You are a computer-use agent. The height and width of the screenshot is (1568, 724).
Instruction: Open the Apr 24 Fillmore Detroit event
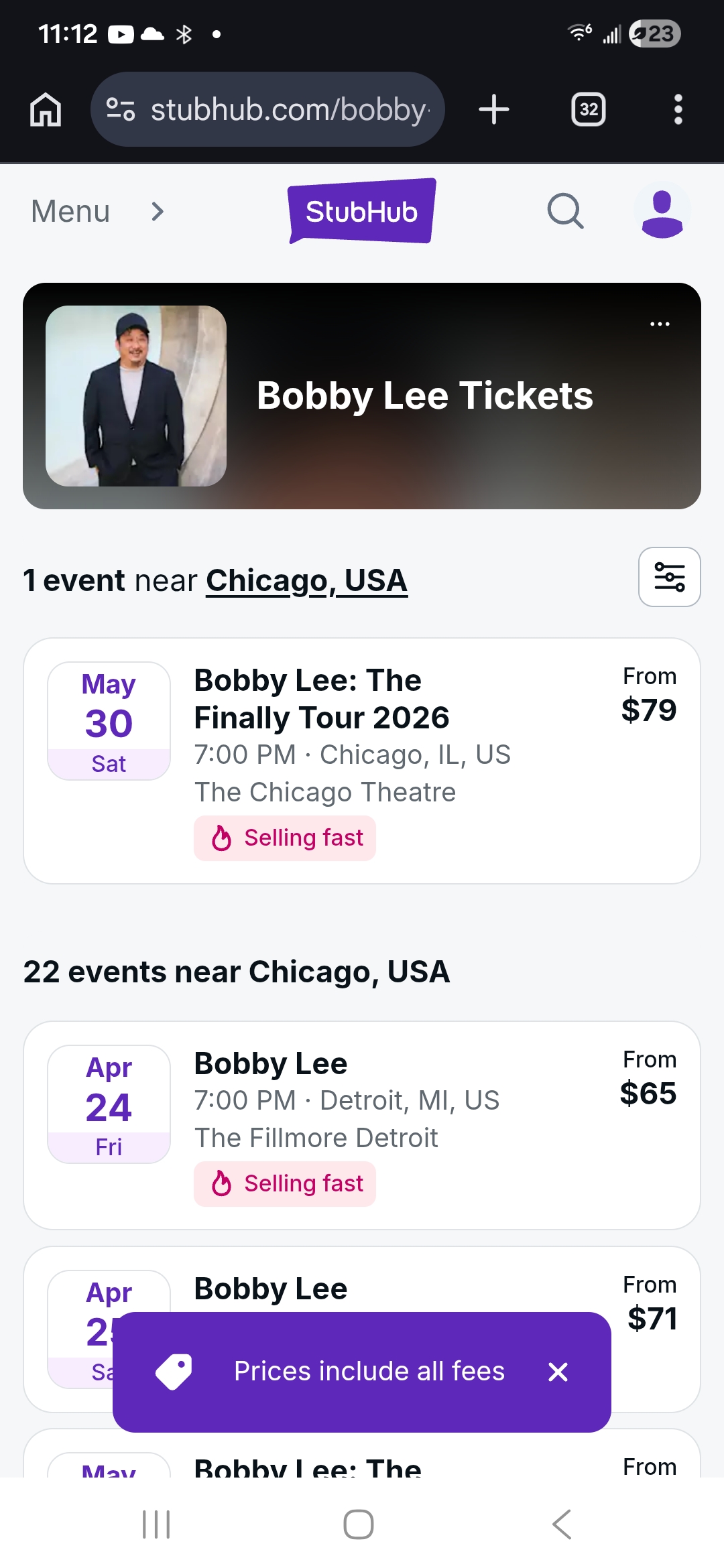[x=362, y=1124]
